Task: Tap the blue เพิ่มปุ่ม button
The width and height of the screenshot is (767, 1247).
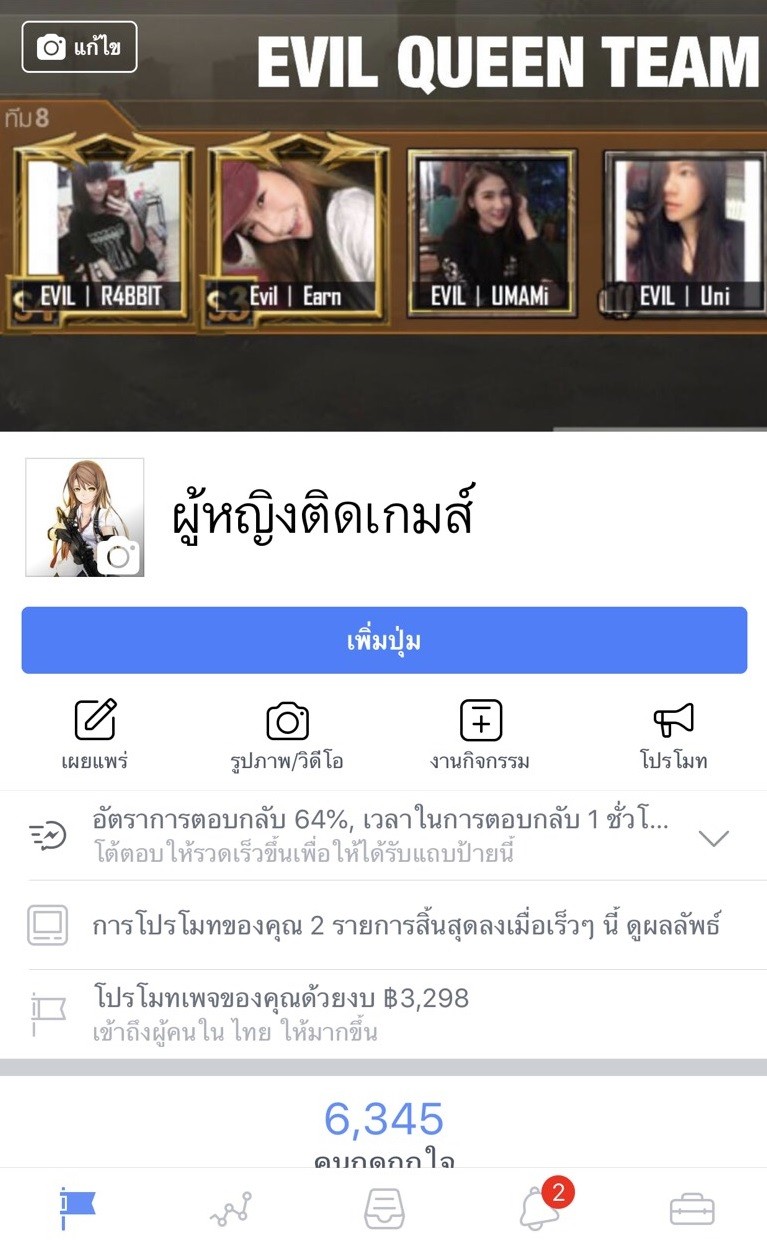Action: (x=384, y=640)
